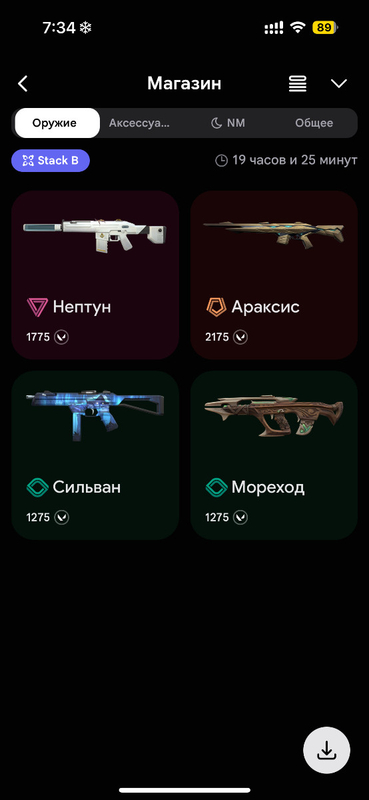Screen dimensions: 369x800
Task: Open the stacked layers icon
Action: [x=298, y=84]
